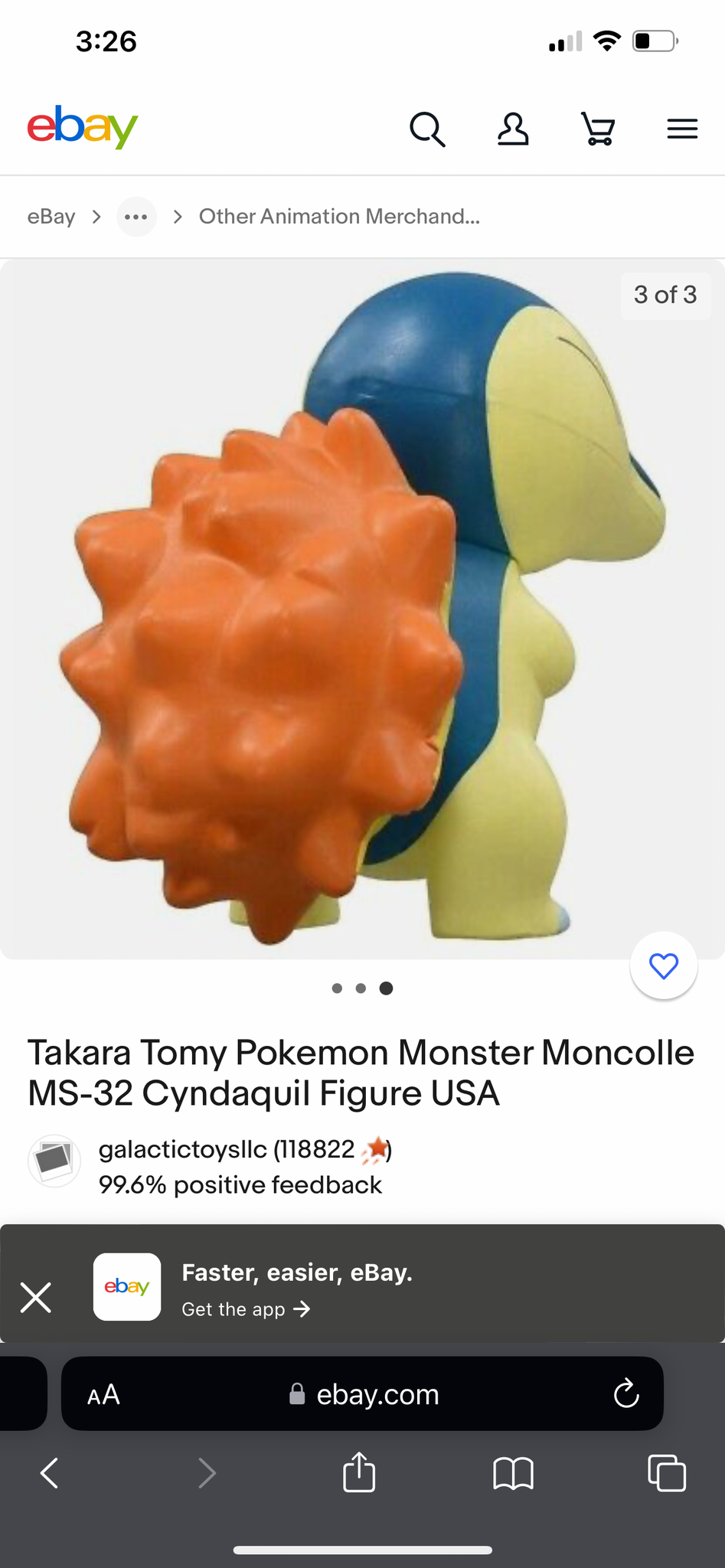Expand the breadcrumb ellipsis

(x=136, y=217)
